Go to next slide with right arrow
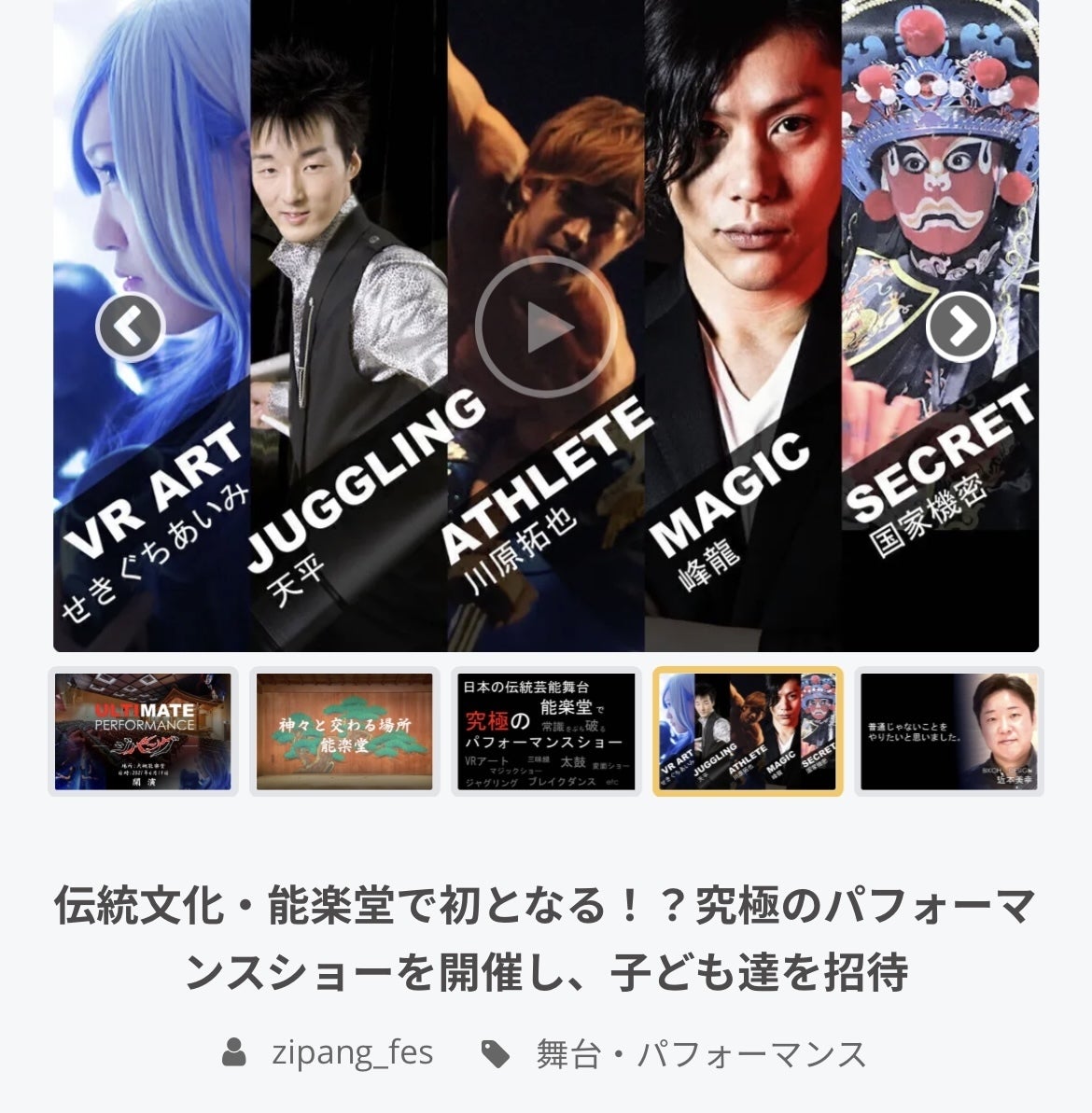The height and width of the screenshot is (1113, 1092). (x=960, y=327)
